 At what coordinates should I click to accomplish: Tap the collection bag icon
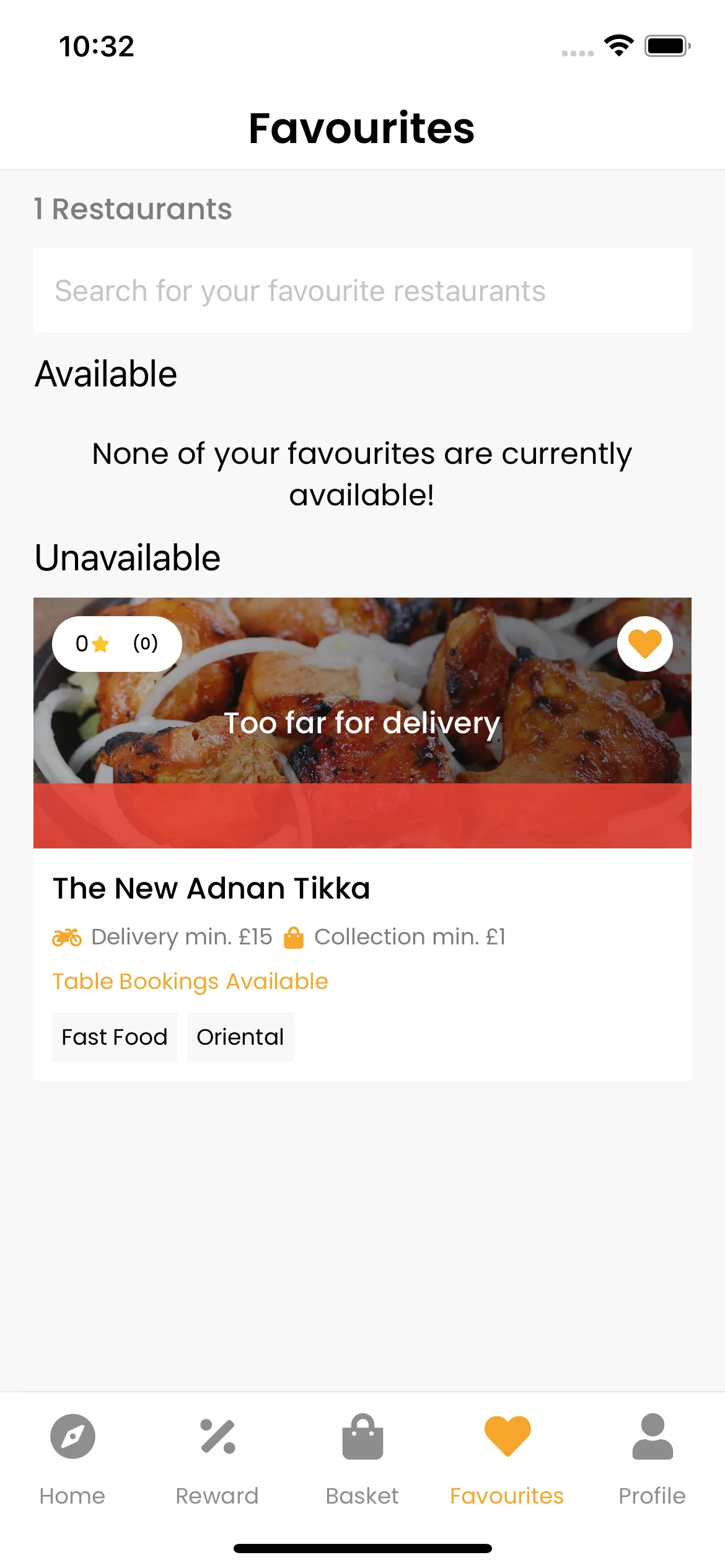tap(295, 936)
